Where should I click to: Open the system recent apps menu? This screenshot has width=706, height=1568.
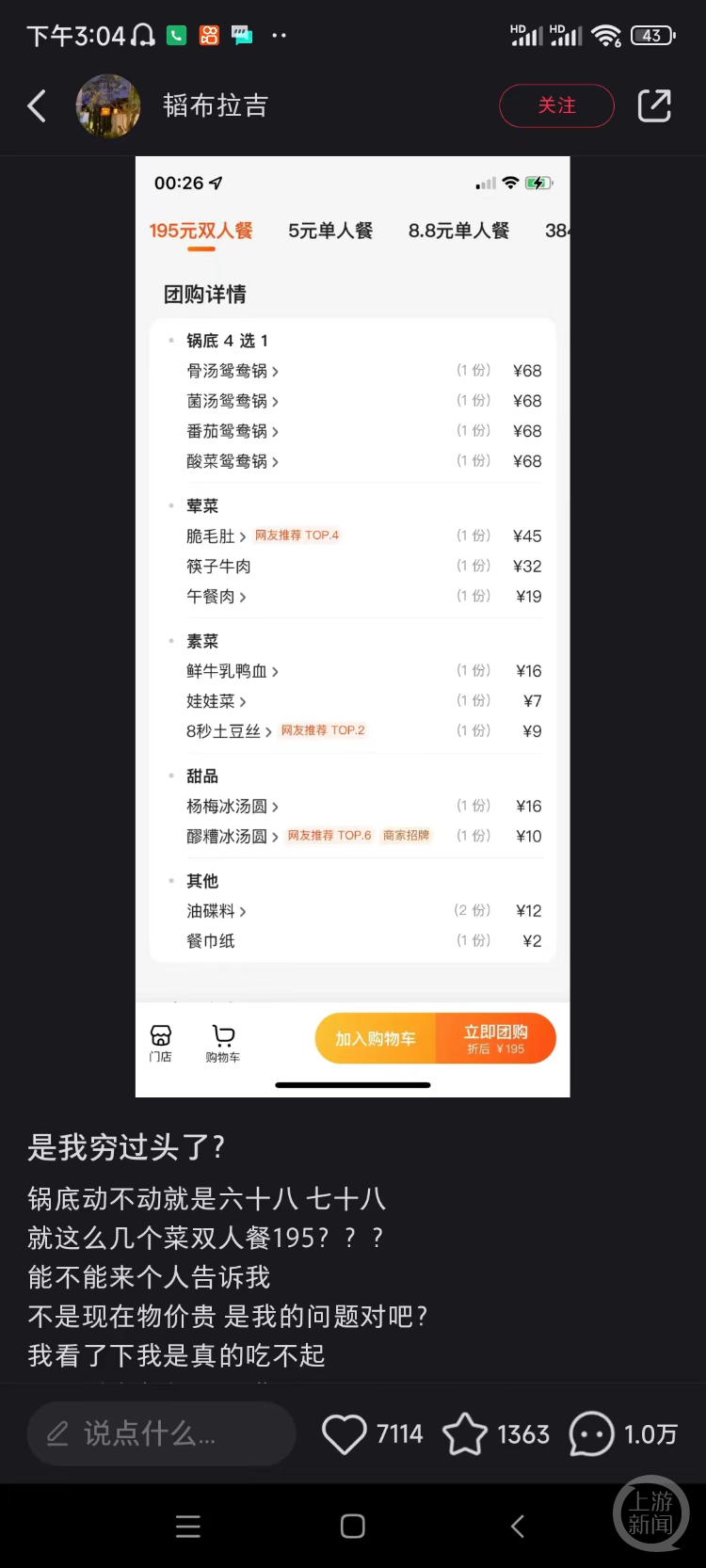(188, 1527)
